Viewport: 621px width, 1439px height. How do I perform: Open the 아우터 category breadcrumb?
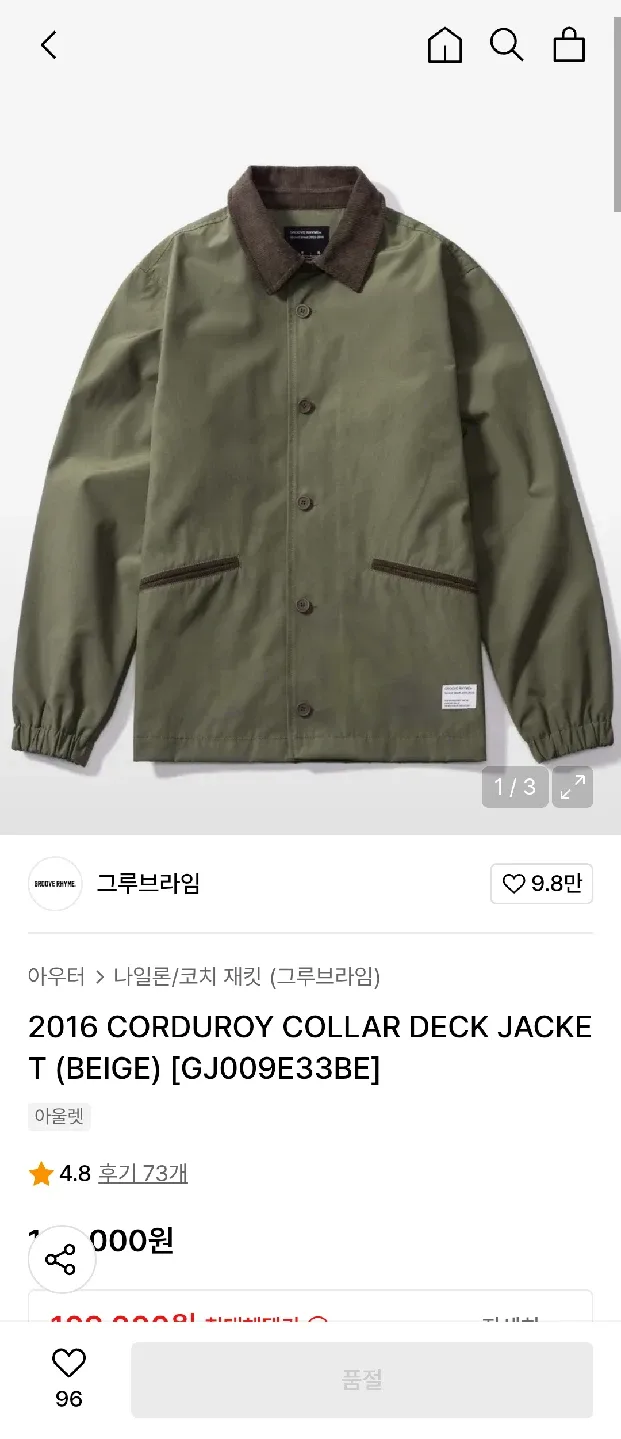coord(56,976)
